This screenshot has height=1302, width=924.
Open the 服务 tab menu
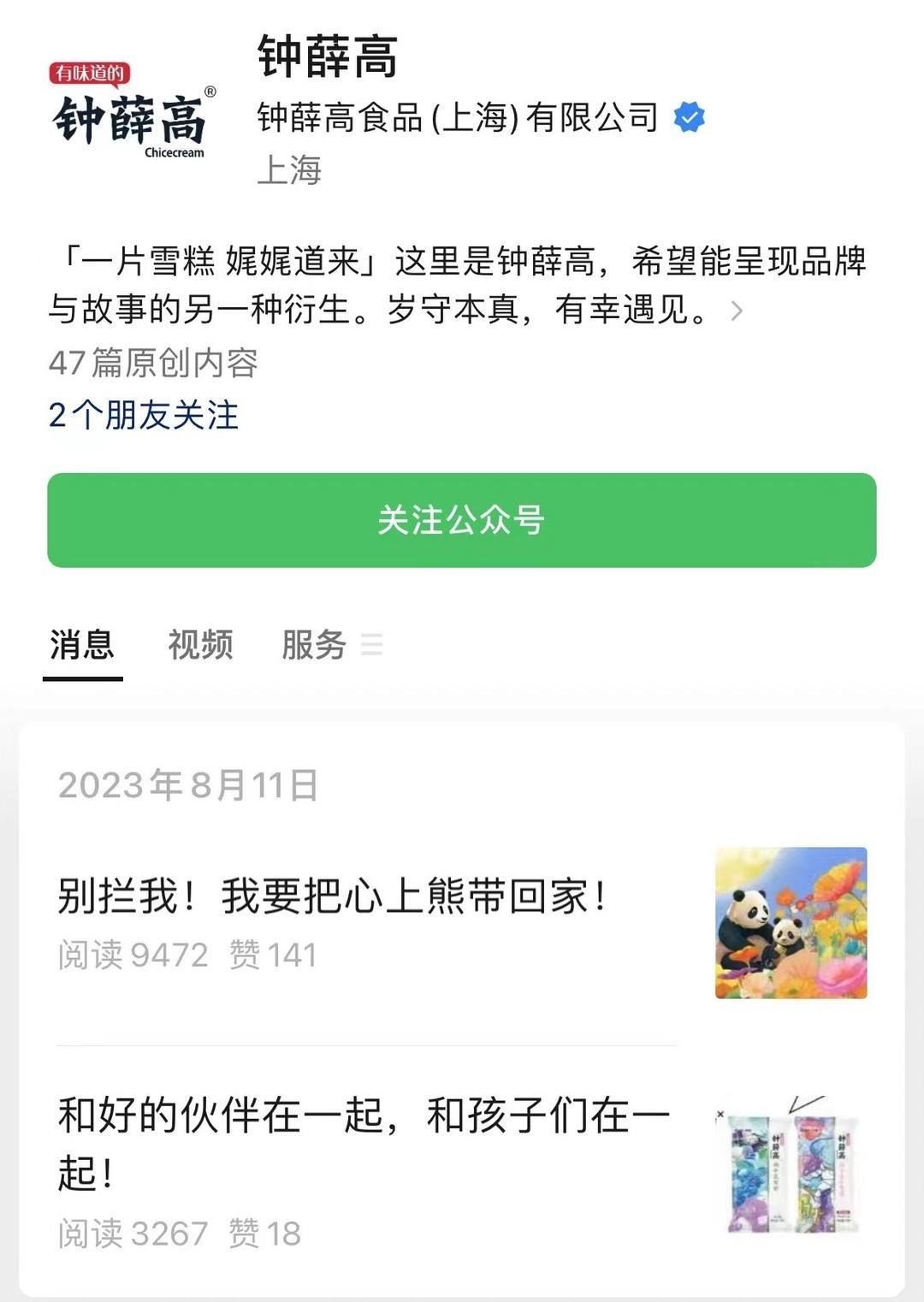tap(332, 644)
